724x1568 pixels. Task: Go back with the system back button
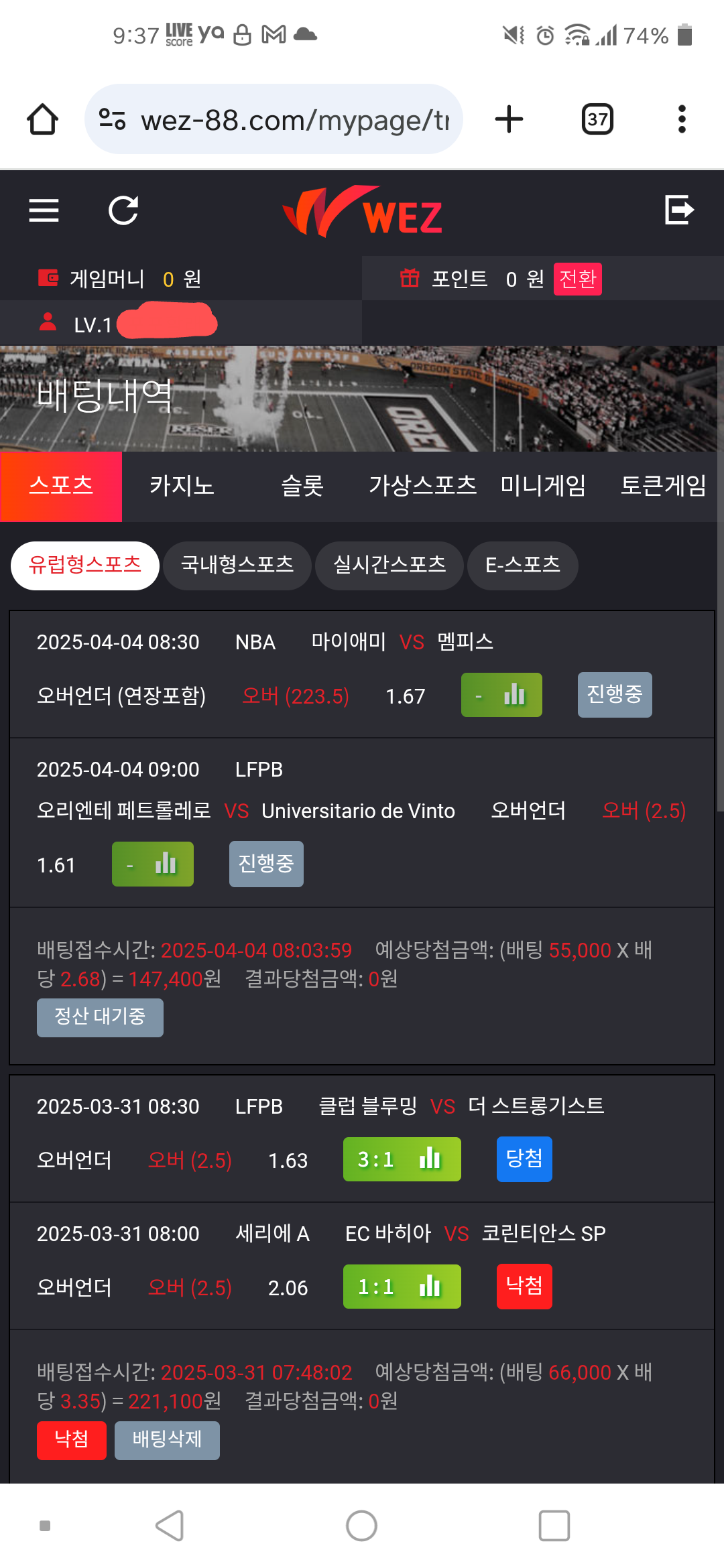(170, 1526)
